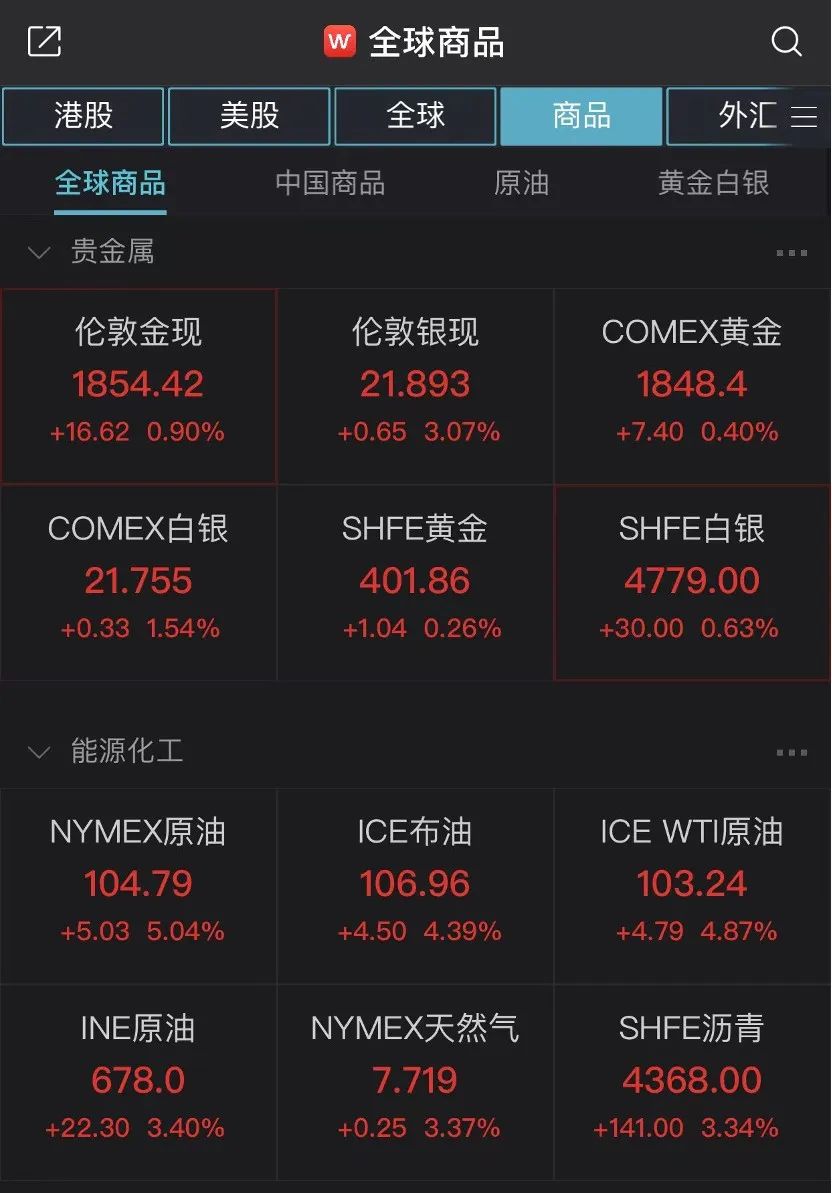
Task: Open the 黄金白银 sub-tab
Action: [x=711, y=184]
